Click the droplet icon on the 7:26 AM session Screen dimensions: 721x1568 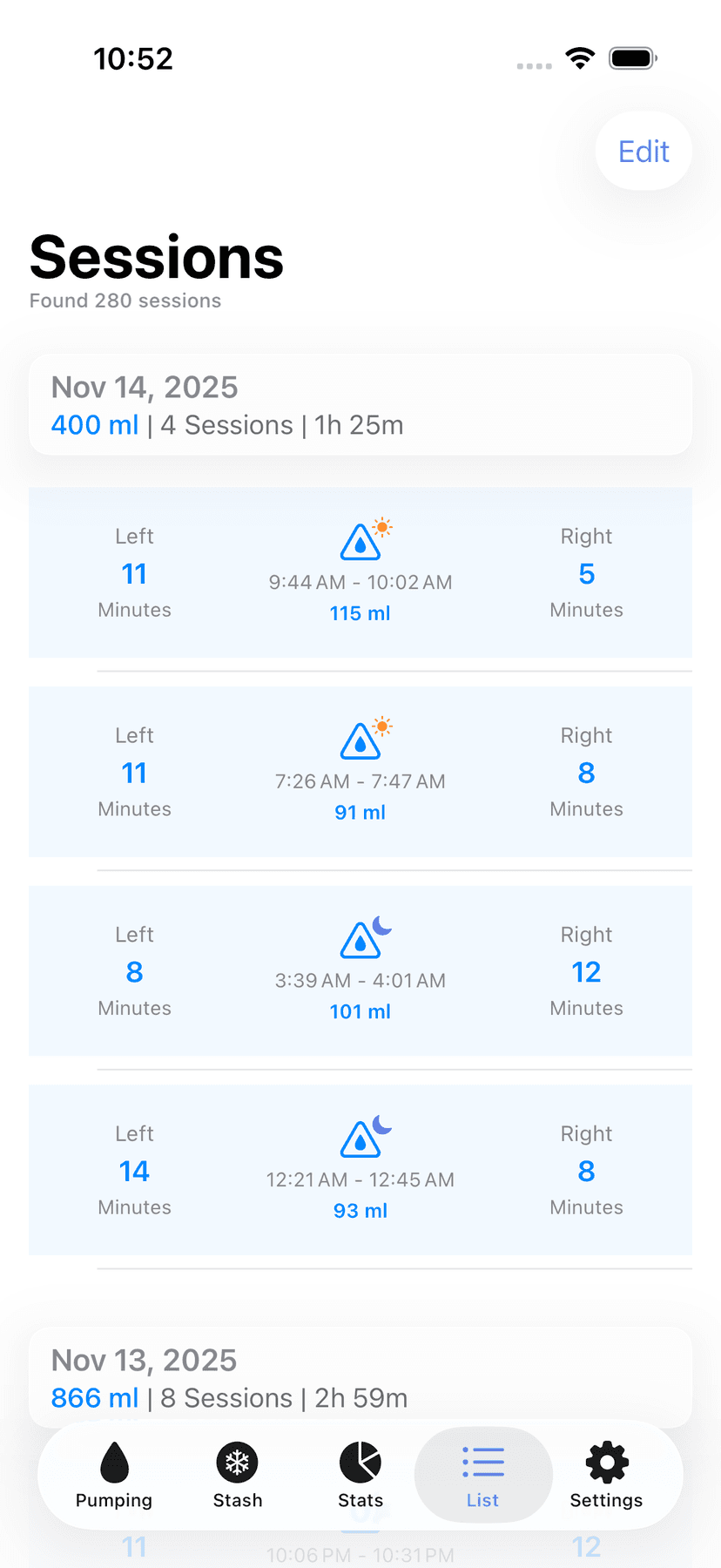(360, 740)
